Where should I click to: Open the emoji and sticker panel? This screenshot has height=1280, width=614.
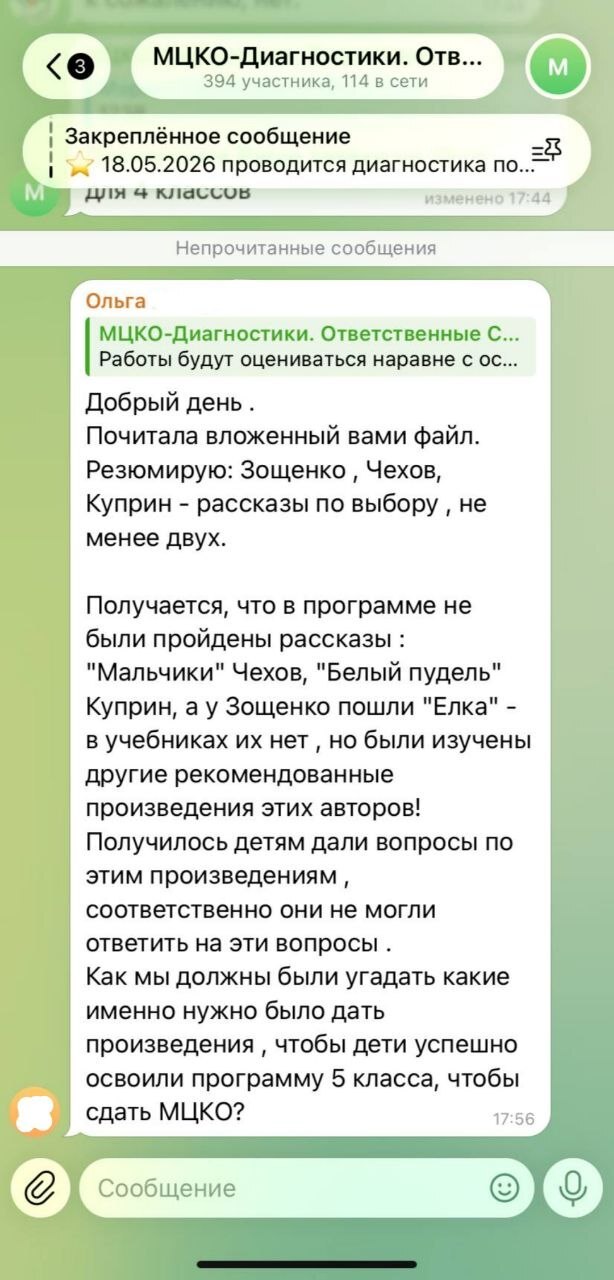coord(505,1188)
